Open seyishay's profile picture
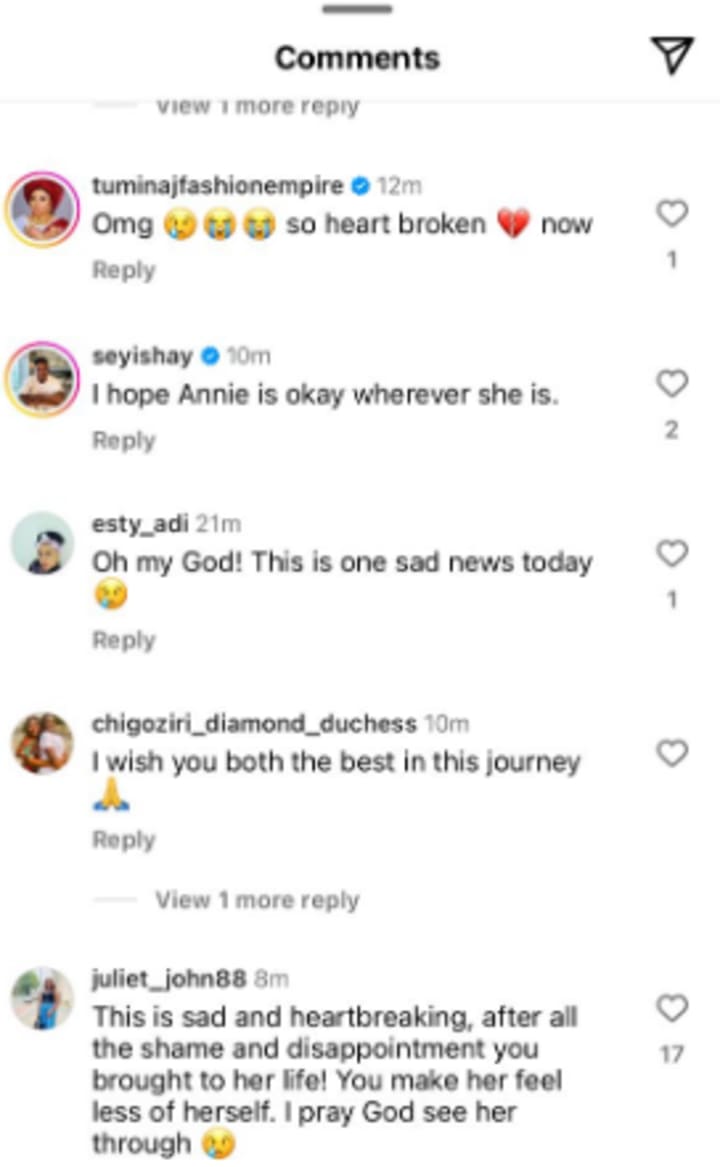 [x=42, y=379]
